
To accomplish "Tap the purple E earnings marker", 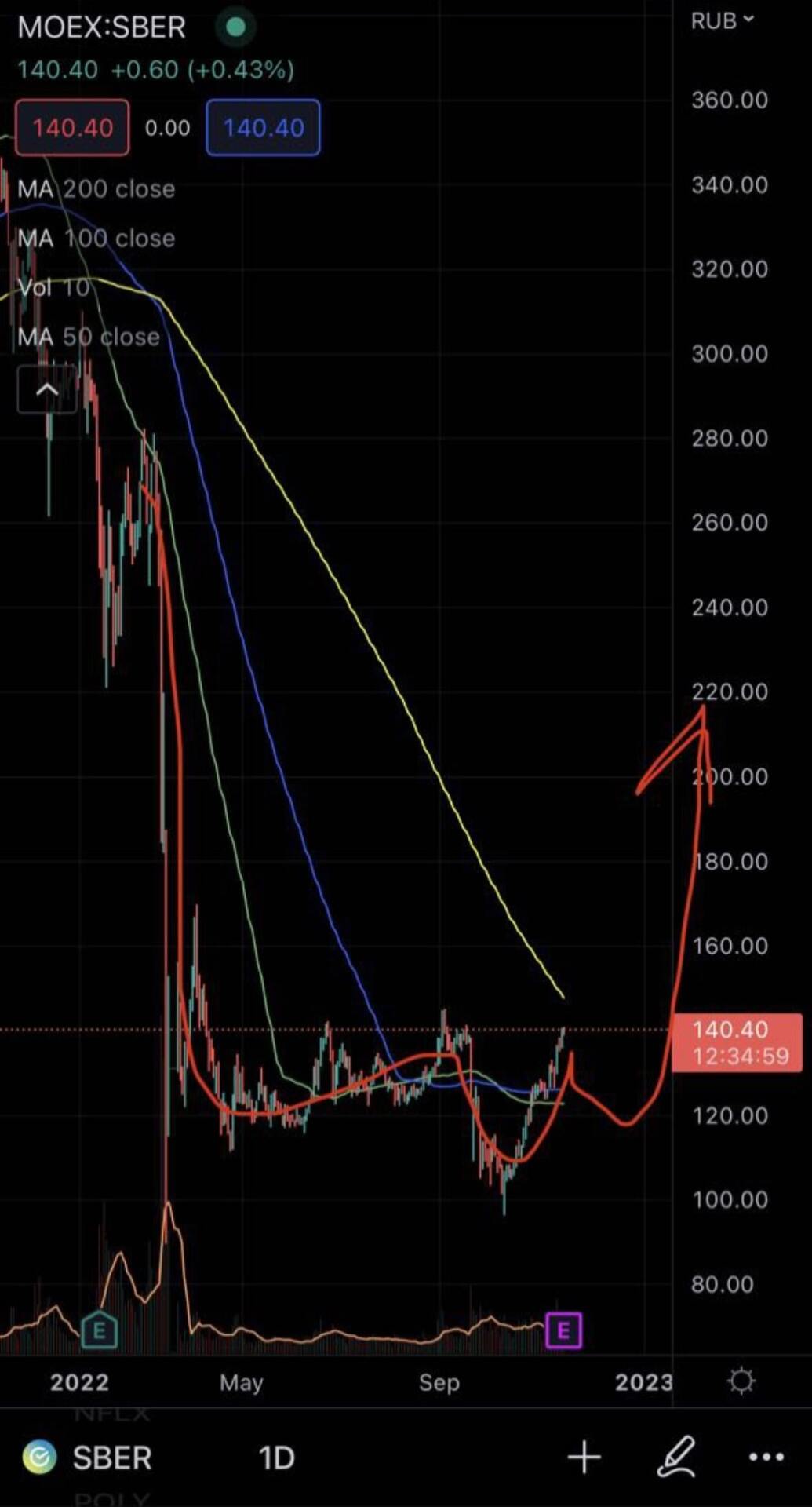I will (563, 1330).
